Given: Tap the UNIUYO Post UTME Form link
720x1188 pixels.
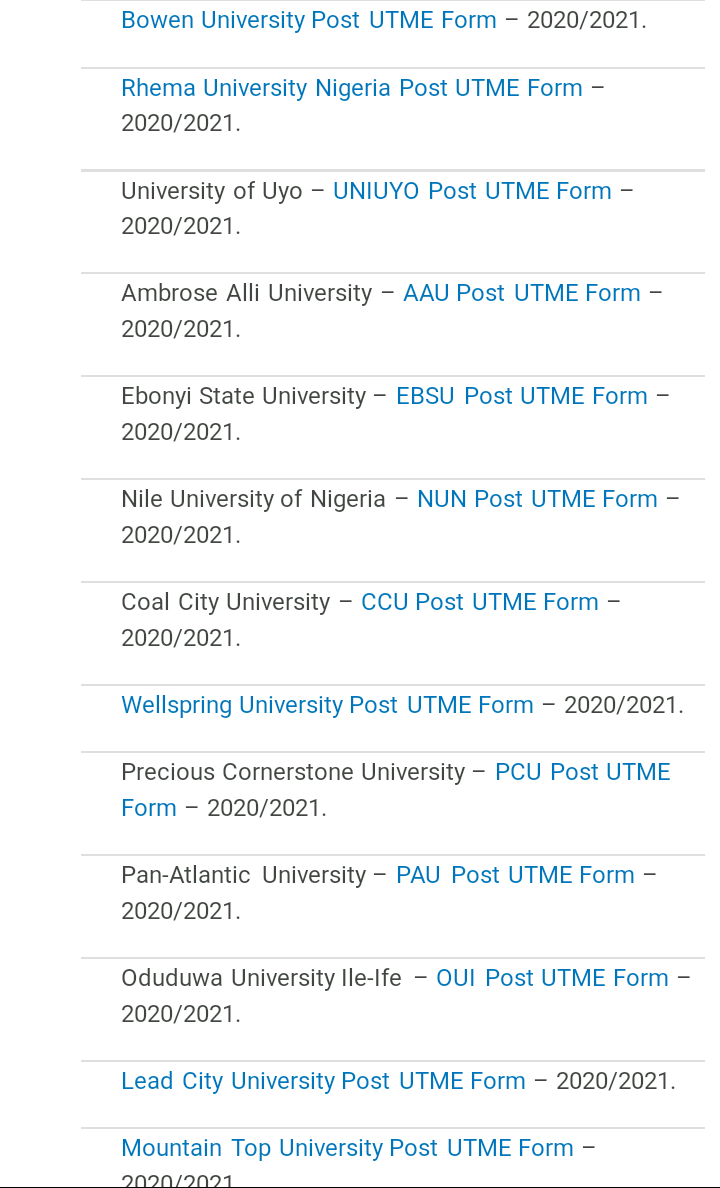Looking at the screenshot, I should tap(472, 191).
